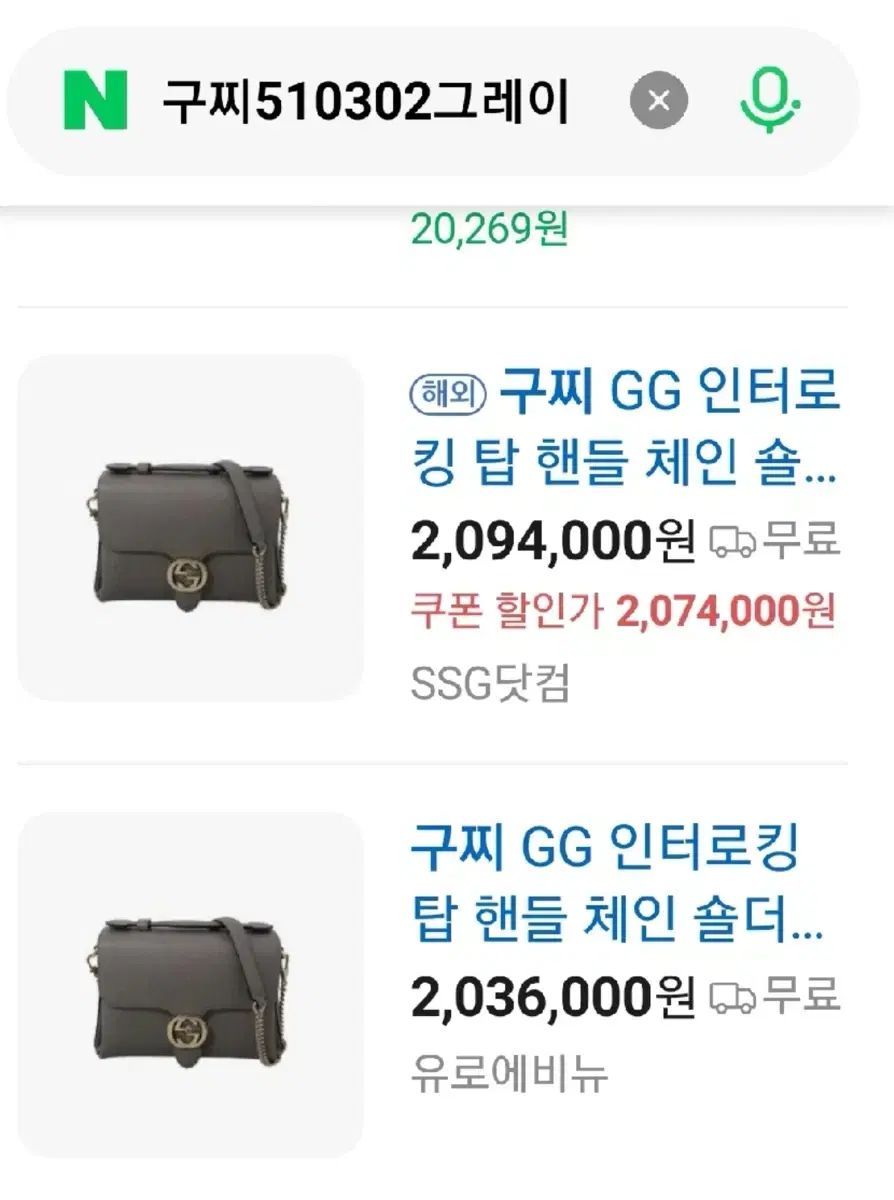Clear the search query text
Screen dimensions: 894x1200
point(658,100)
